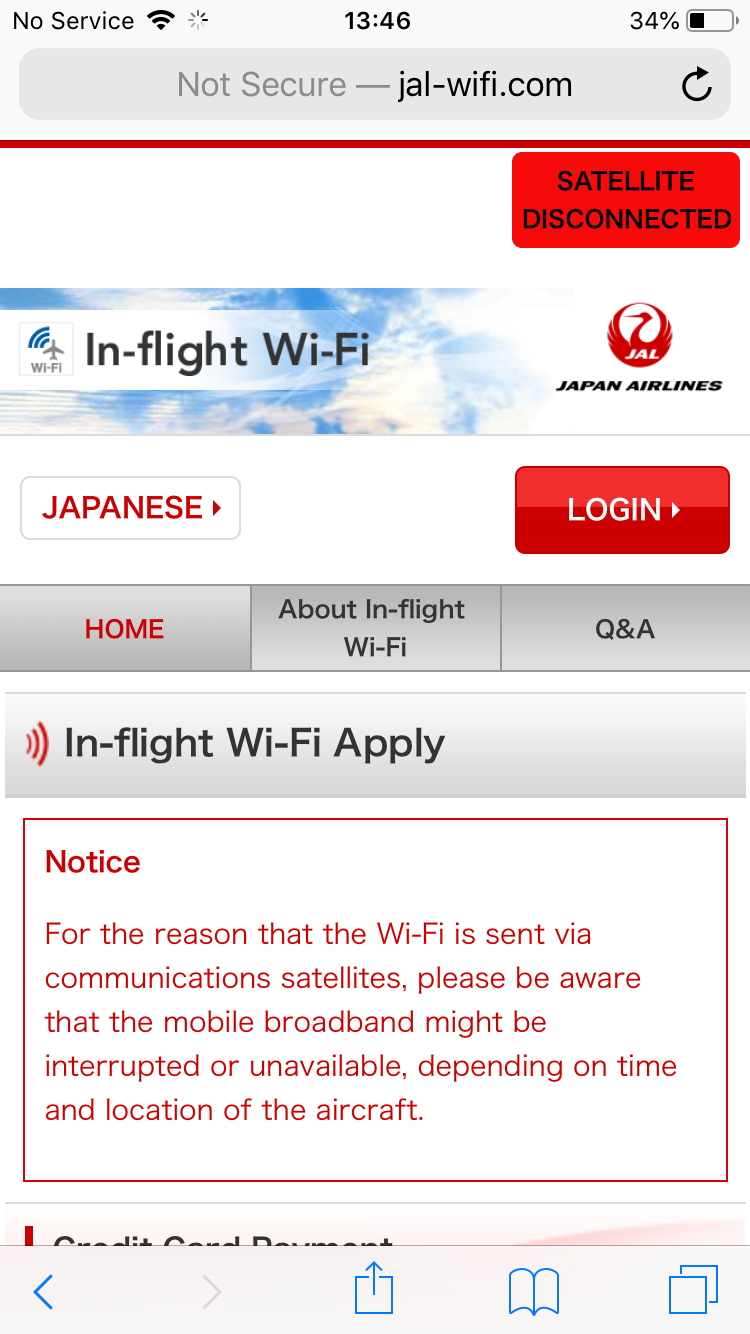Open the red LOGIN button
This screenshot has width=750, height=1334.
point(622,510)
